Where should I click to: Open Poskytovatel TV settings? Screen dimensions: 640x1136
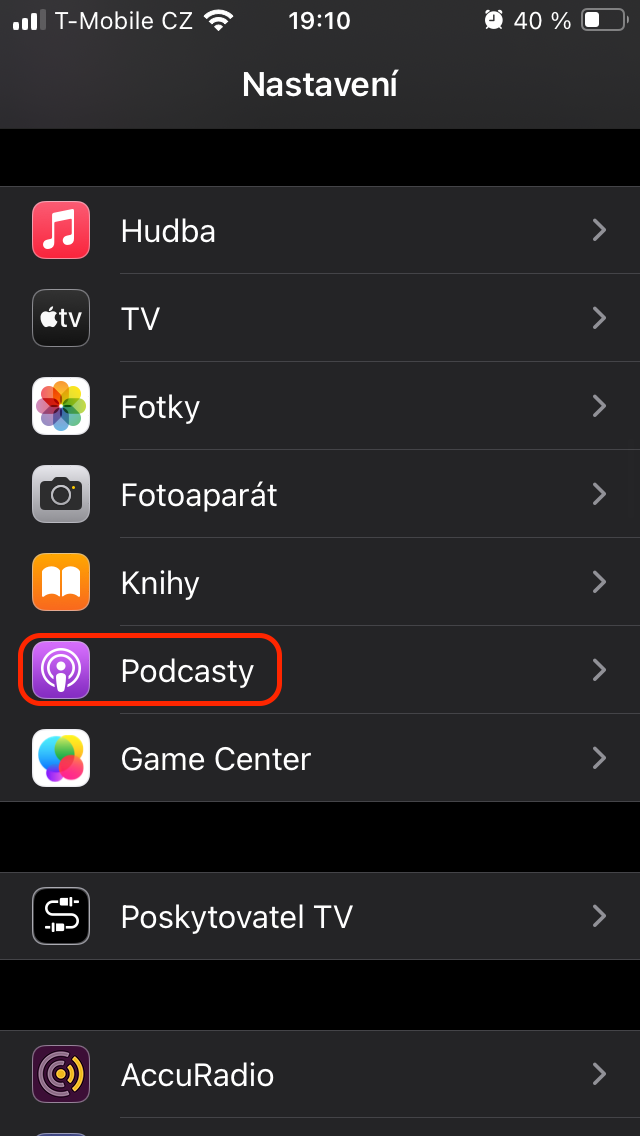point(320,917)
